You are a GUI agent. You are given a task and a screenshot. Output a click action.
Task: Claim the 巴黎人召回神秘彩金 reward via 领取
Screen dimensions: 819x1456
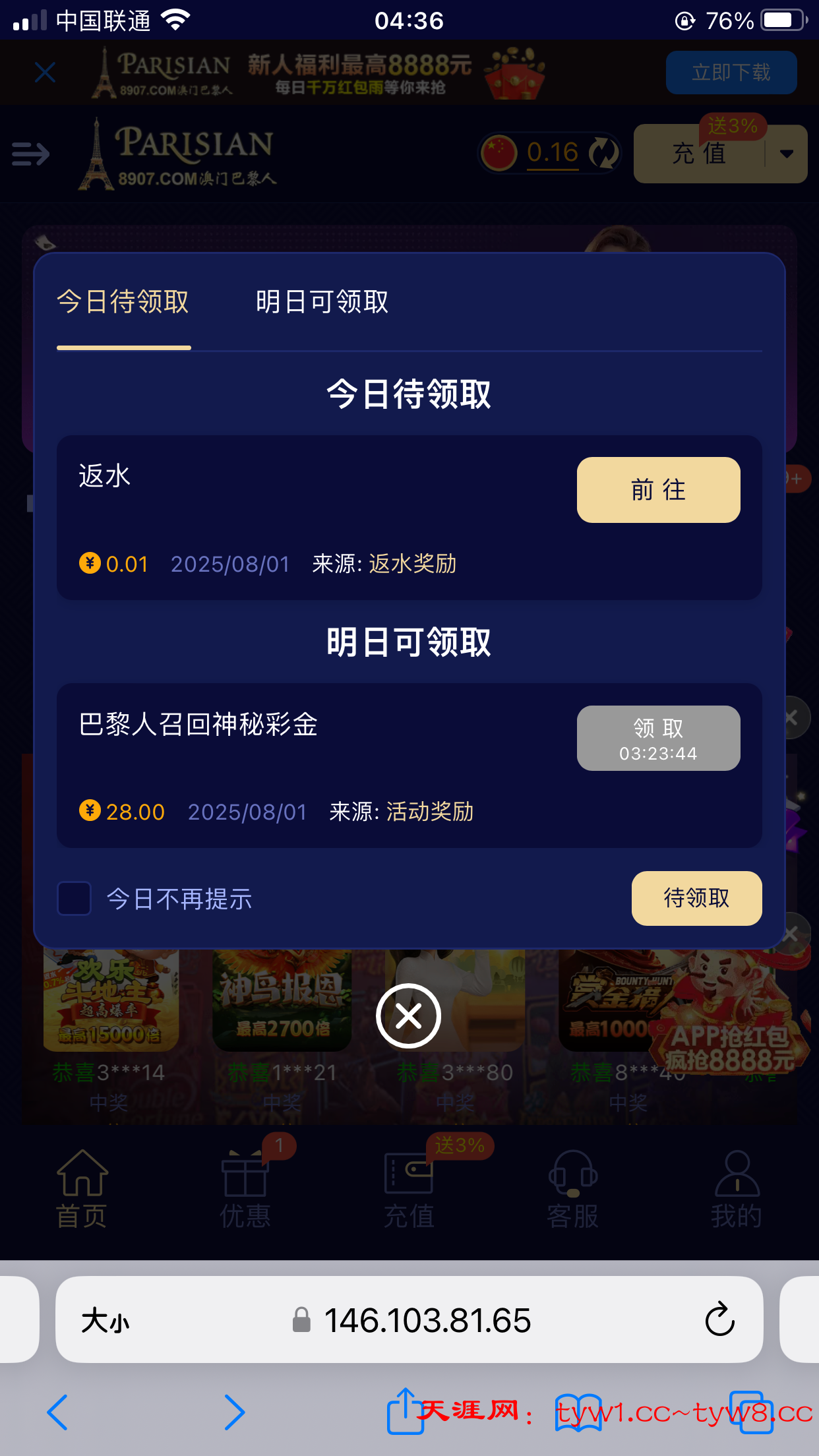coord(658,739)
